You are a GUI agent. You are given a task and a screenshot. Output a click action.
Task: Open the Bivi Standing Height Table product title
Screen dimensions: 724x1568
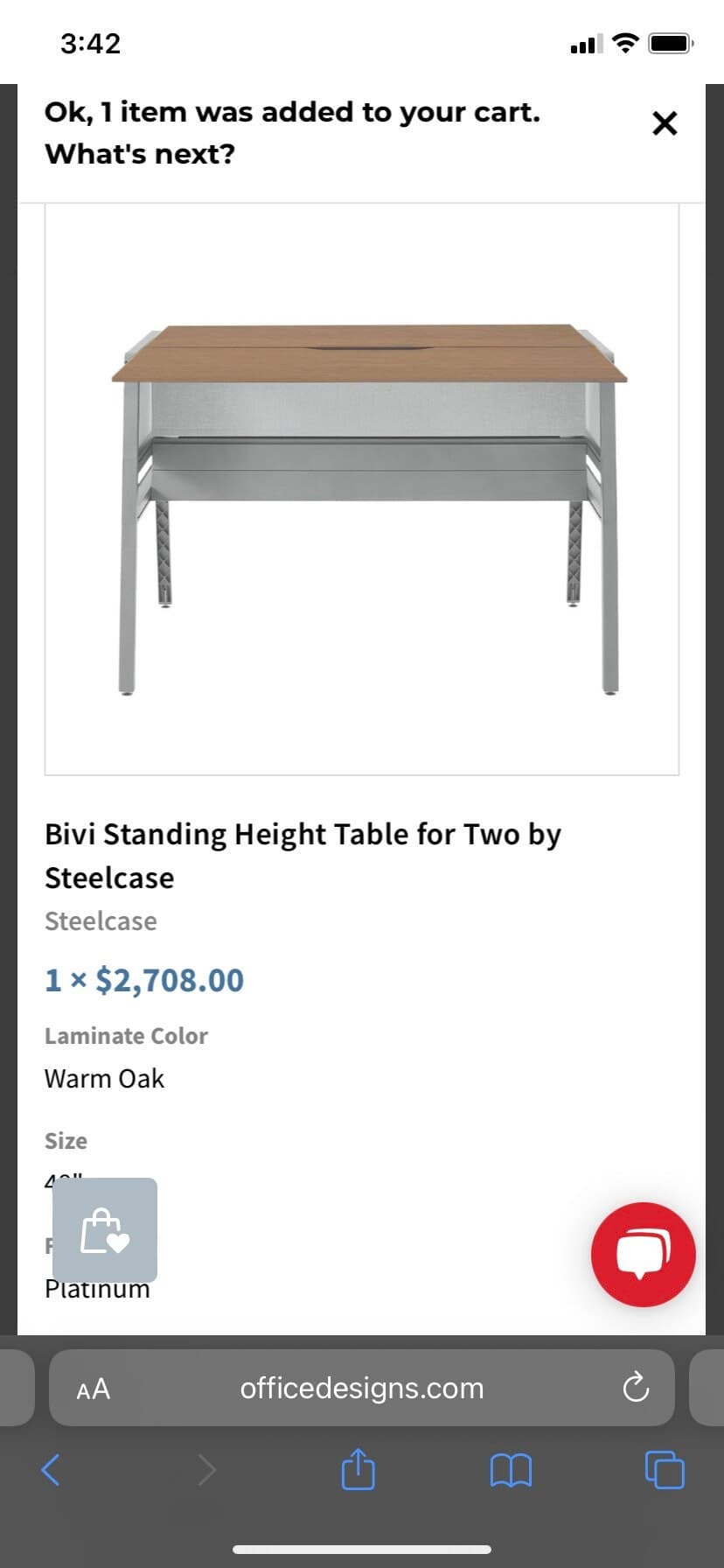303,855
